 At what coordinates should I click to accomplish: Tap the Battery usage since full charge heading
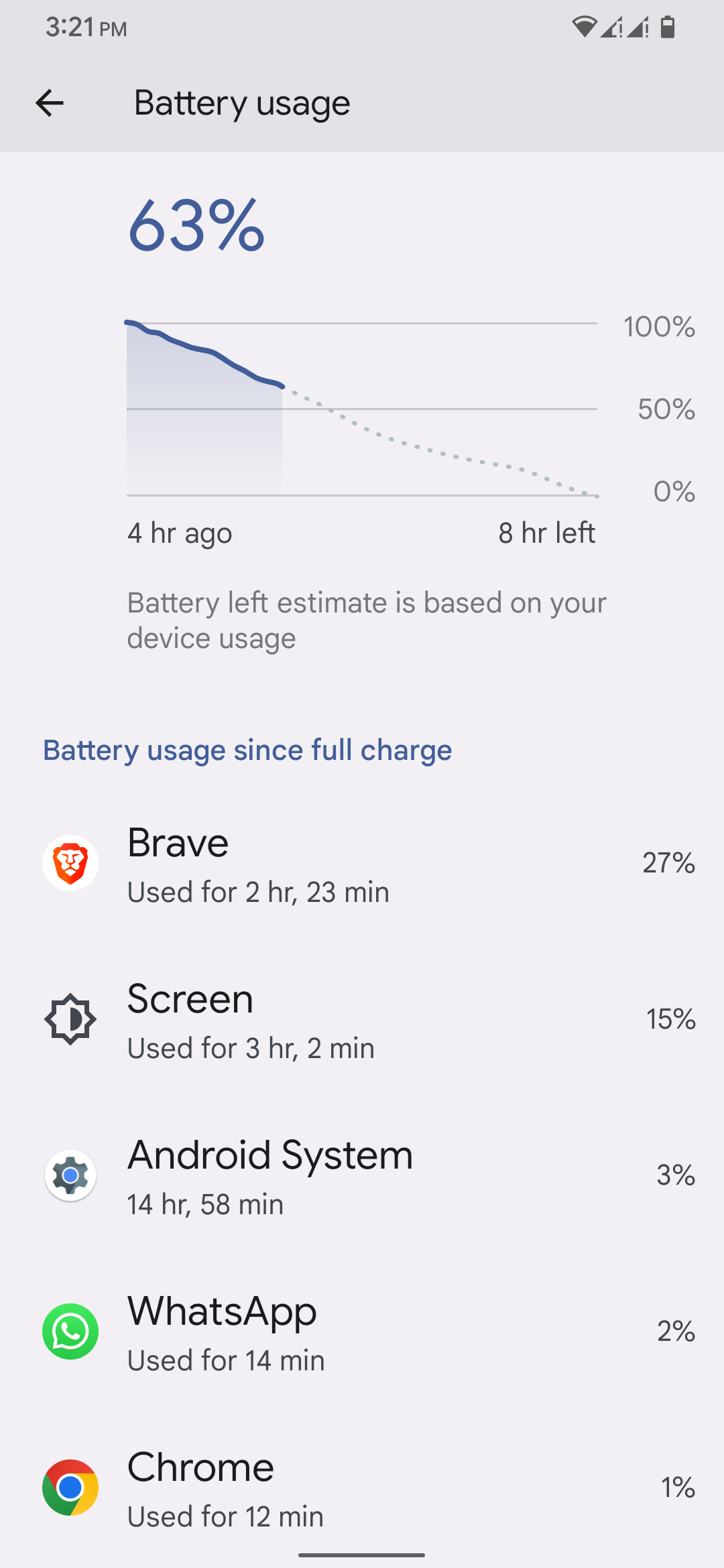[247, 749]
